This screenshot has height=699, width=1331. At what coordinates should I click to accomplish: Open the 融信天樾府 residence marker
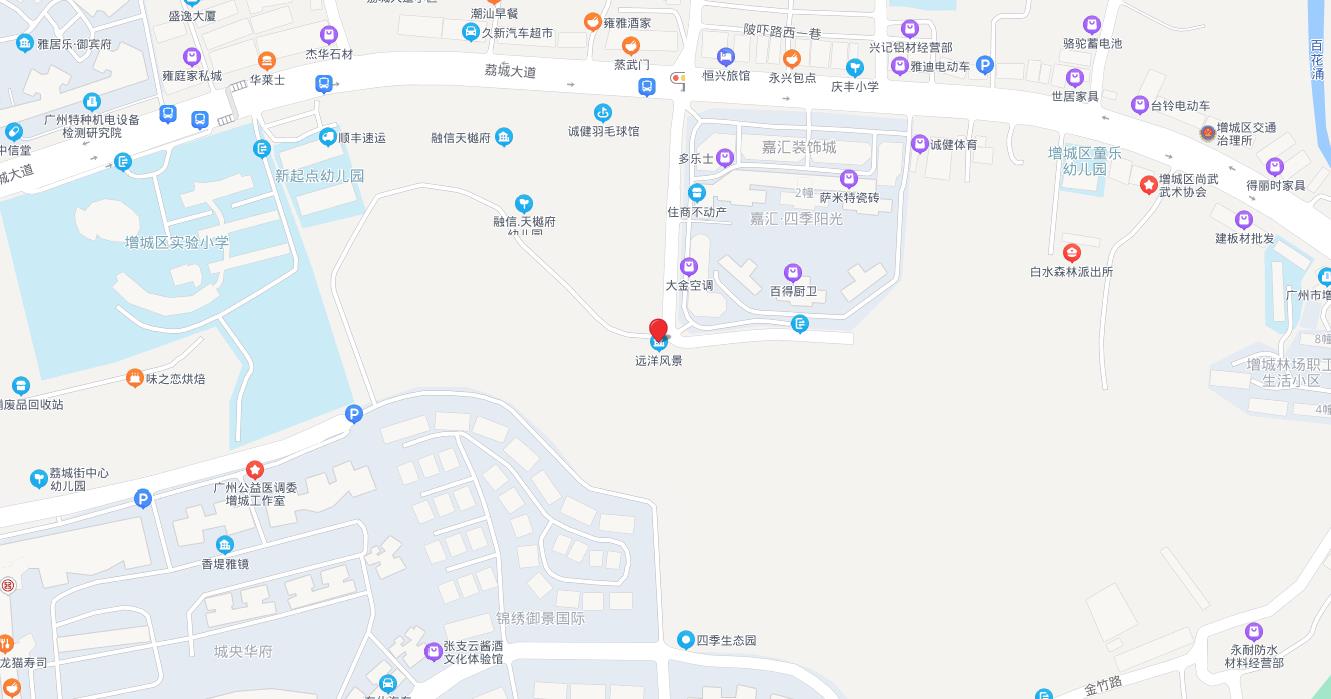coord(504,137)
